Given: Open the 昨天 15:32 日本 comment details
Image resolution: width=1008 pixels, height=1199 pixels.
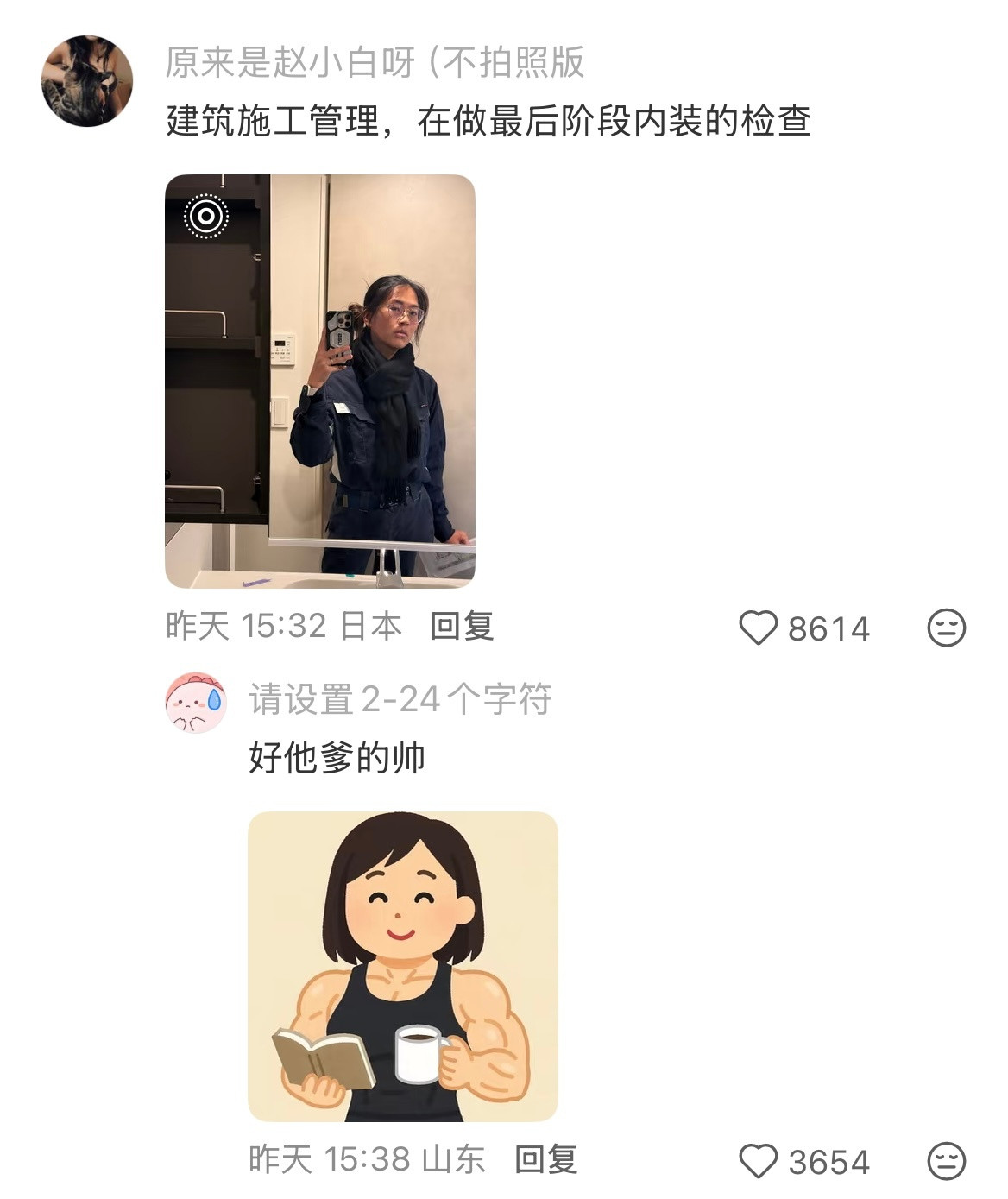Looking at the screenshot, I should (x=285, y=629).
